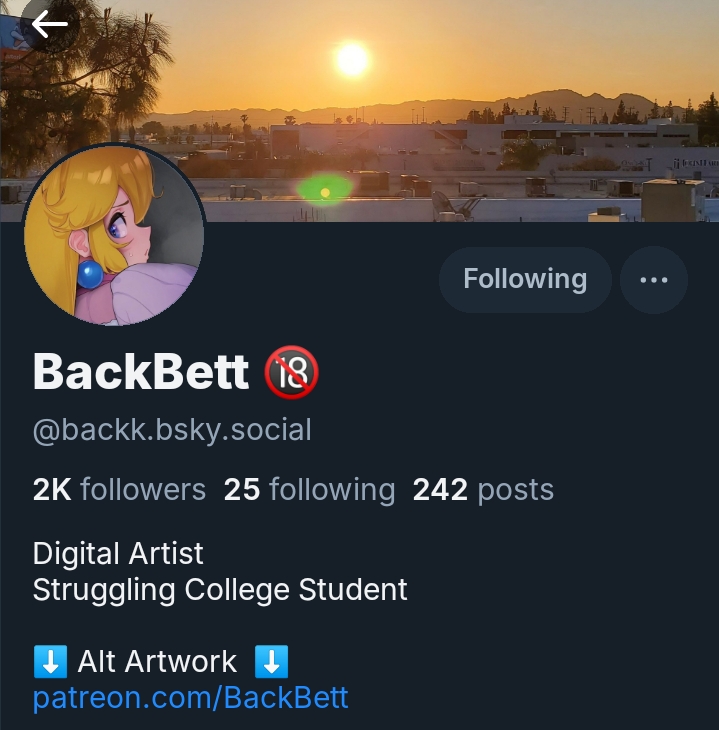
Task: Tap the Following button to unfollow BackBett
Action: (525, 280)
